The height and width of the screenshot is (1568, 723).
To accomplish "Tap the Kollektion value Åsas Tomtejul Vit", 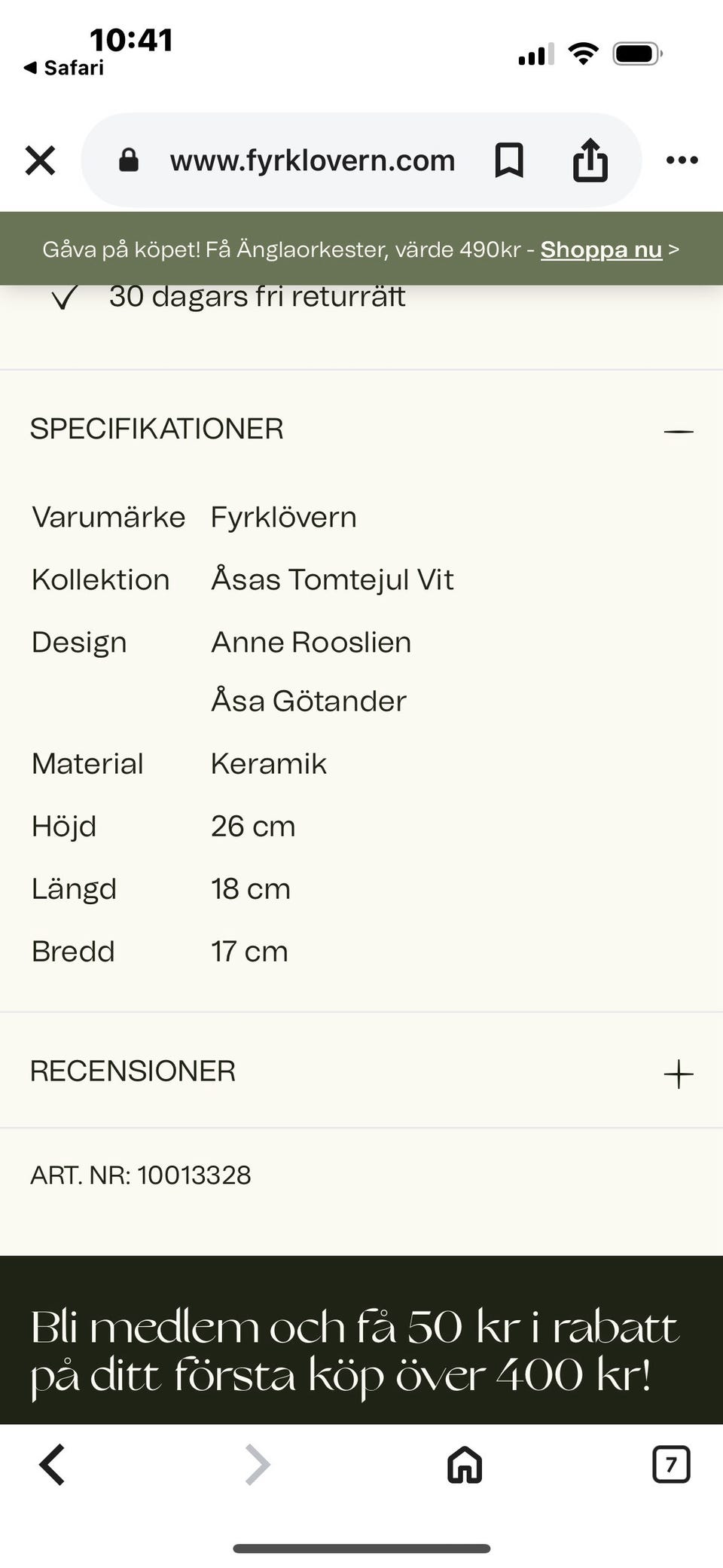I will [x=332, y=579].
